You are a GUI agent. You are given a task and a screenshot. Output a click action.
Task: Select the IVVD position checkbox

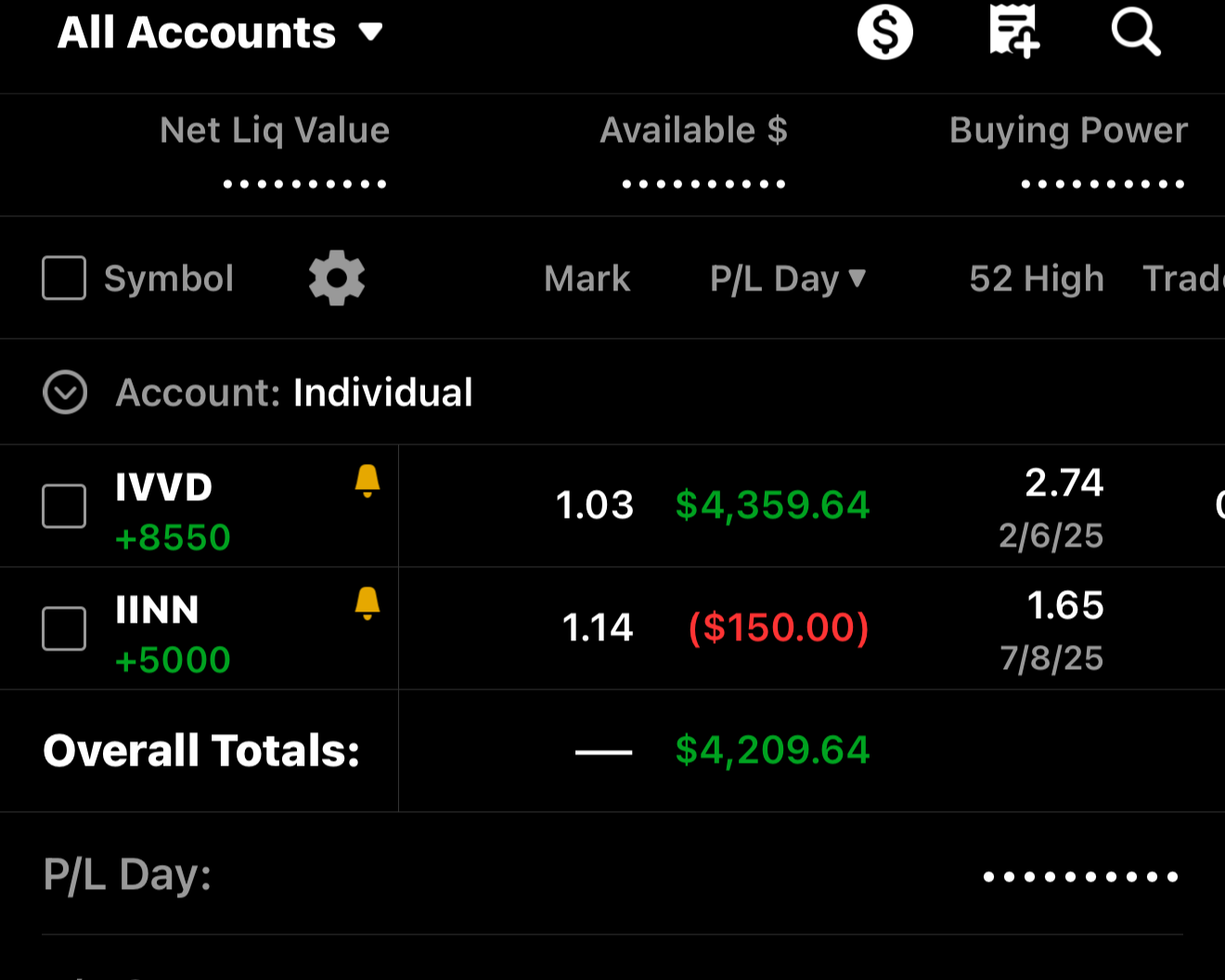click(x=64, y=506)
